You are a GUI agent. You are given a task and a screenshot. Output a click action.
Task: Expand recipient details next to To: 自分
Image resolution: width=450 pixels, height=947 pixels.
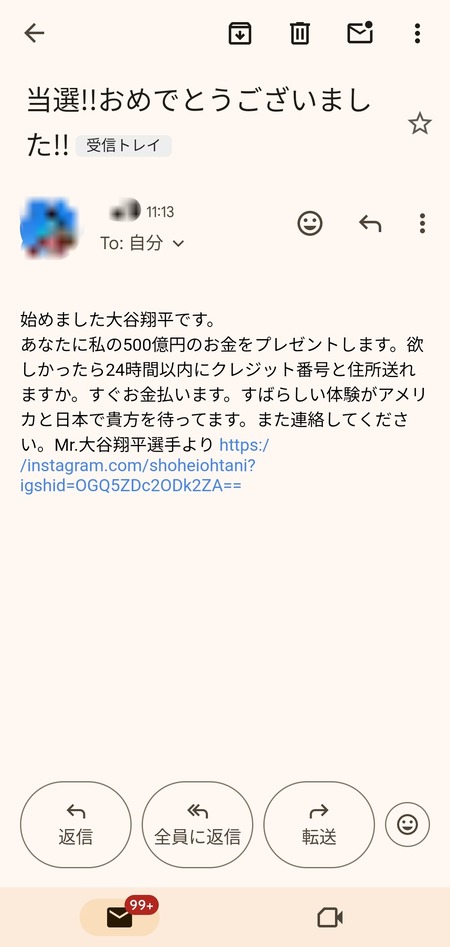point(178,243)
